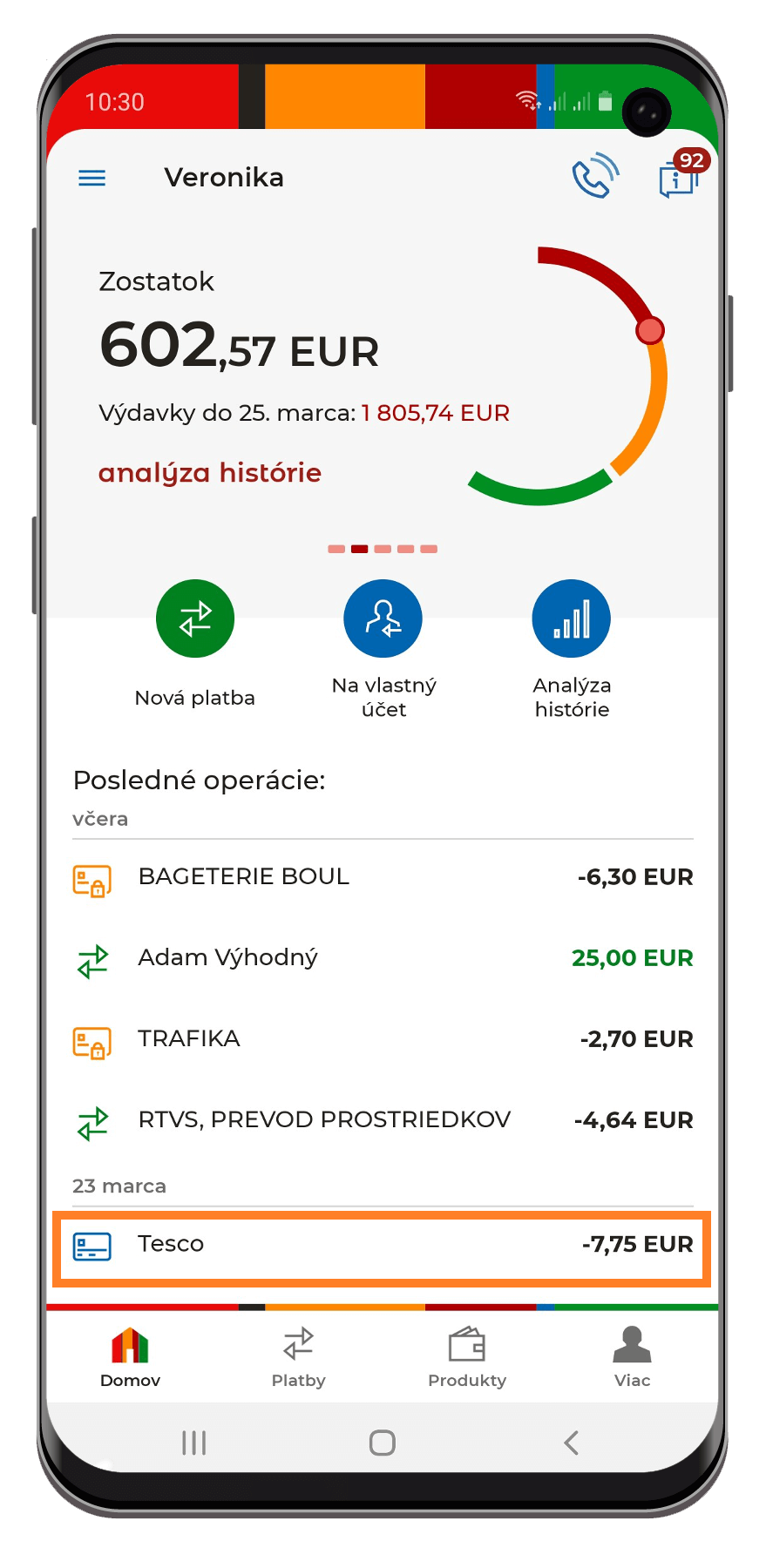The image size is (766, 1568).
Task: Open the hamburger drawer menu
Action: tap(92, 179)
